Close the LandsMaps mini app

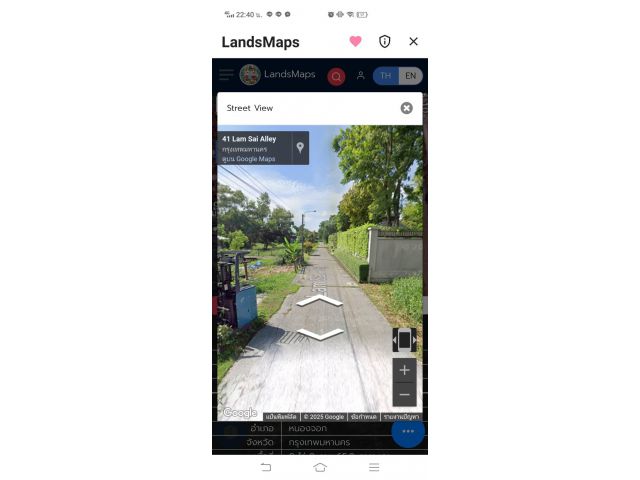coord(413,42)
